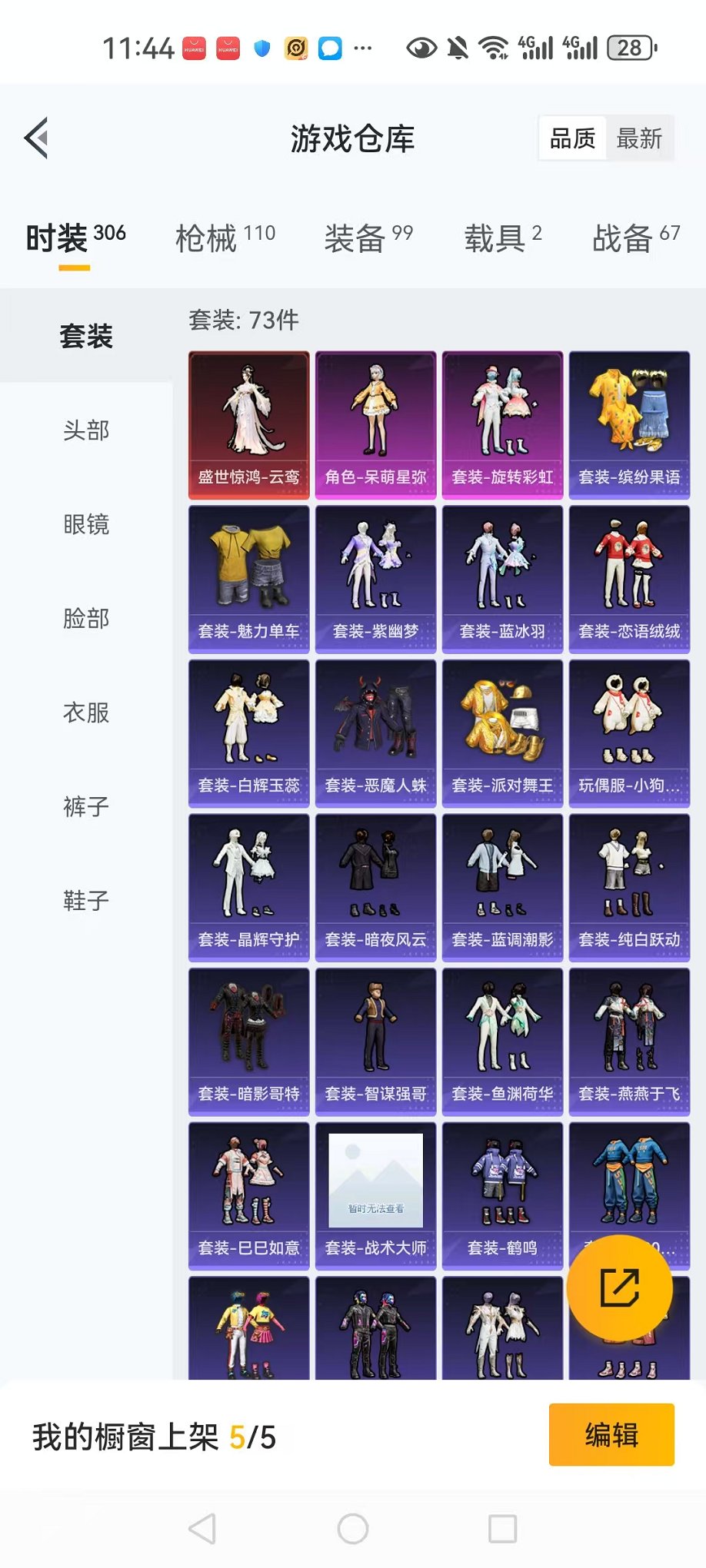Open the 盛世惊鸿-云鸾 outfit
The height and width of the screenshot is (1568, 706).
[x=248, y=424]
